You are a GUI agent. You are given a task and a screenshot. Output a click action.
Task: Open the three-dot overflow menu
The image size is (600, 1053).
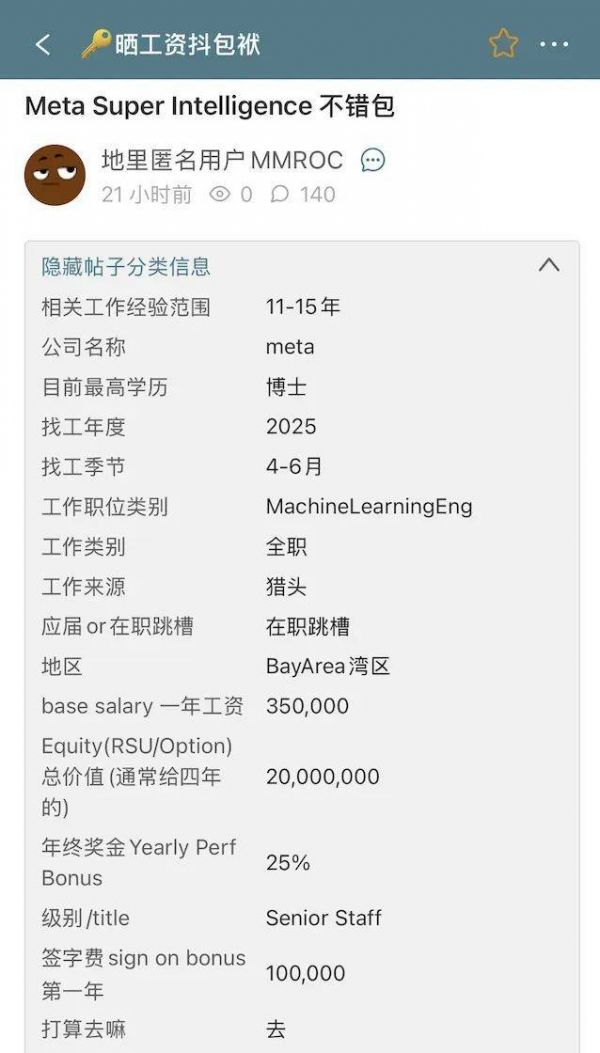click(554, 44)
